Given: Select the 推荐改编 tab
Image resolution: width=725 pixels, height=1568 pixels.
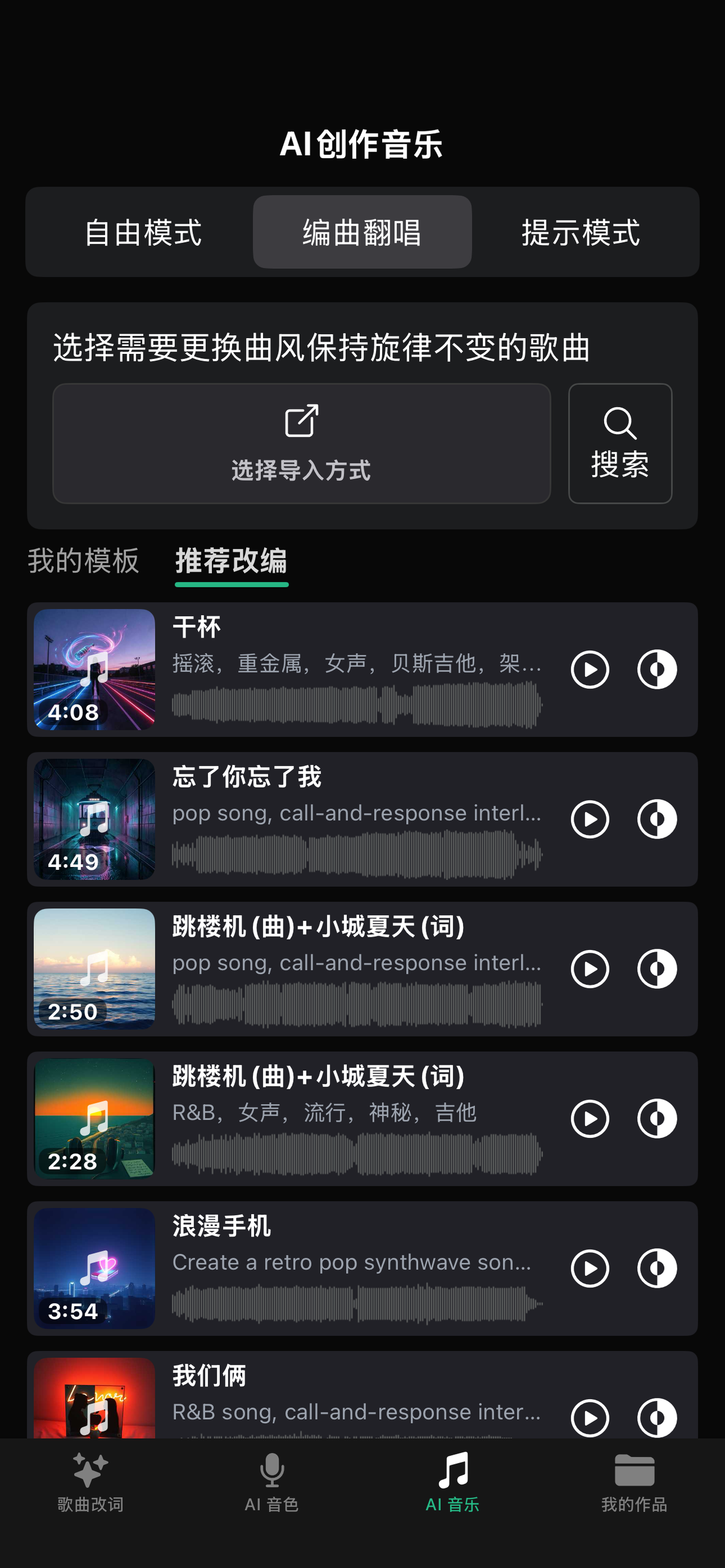Looking at the screenshot, I should [232, 560].
